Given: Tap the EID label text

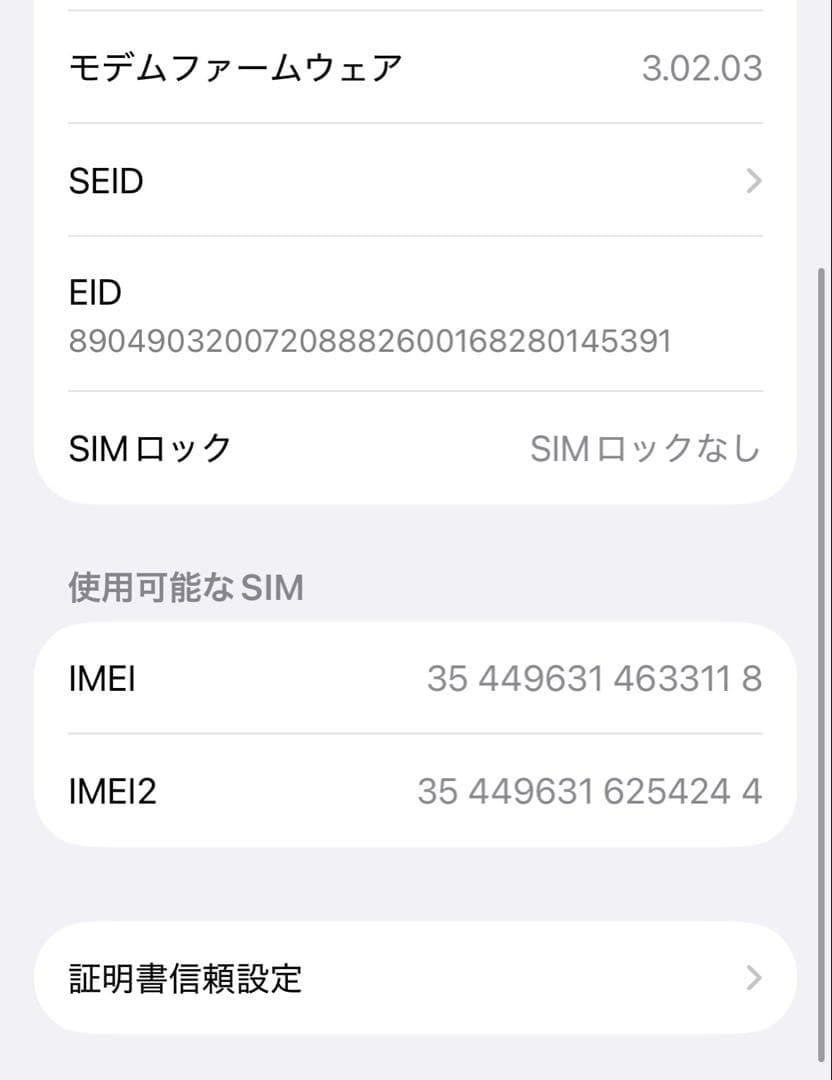Looking at the screenshot, I should 94,292.
